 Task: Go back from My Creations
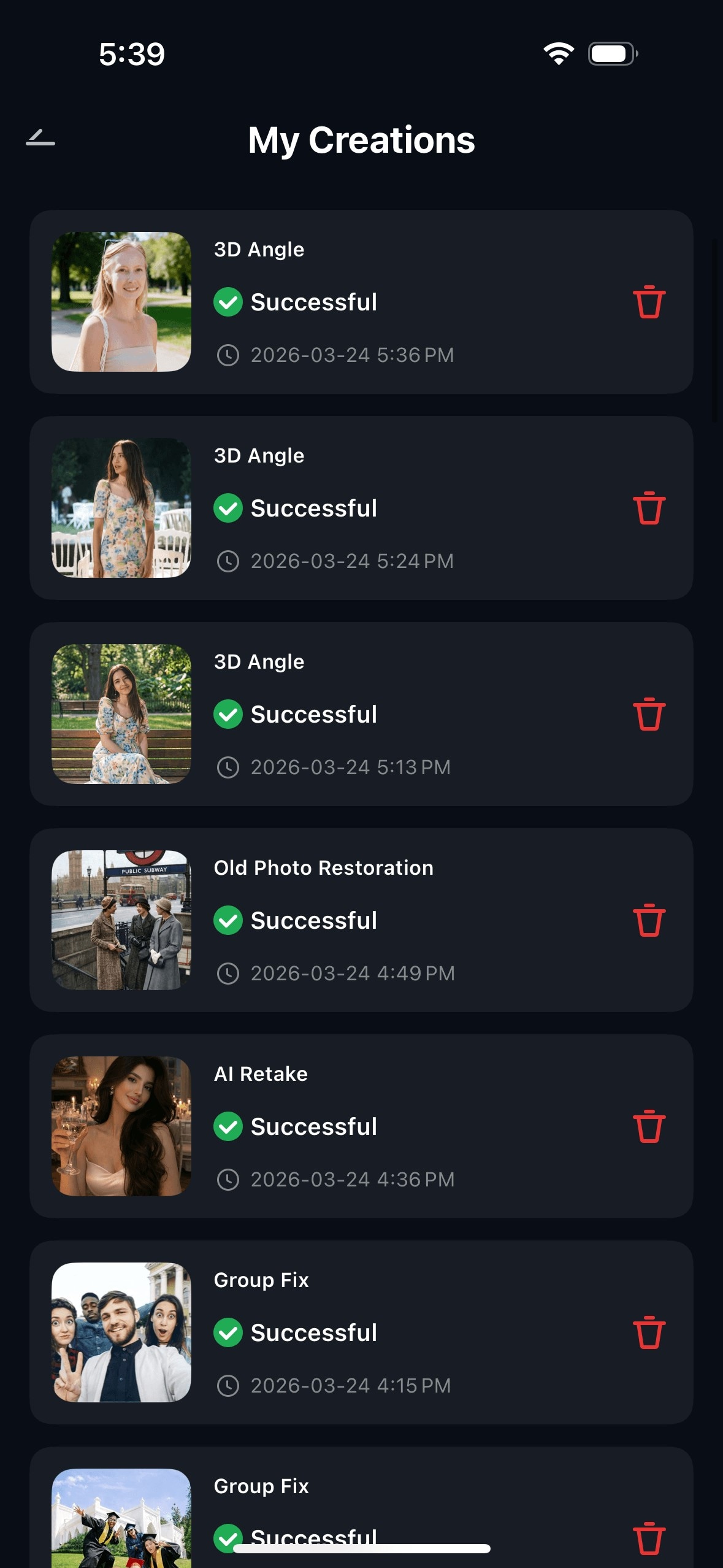coord(40,139)
